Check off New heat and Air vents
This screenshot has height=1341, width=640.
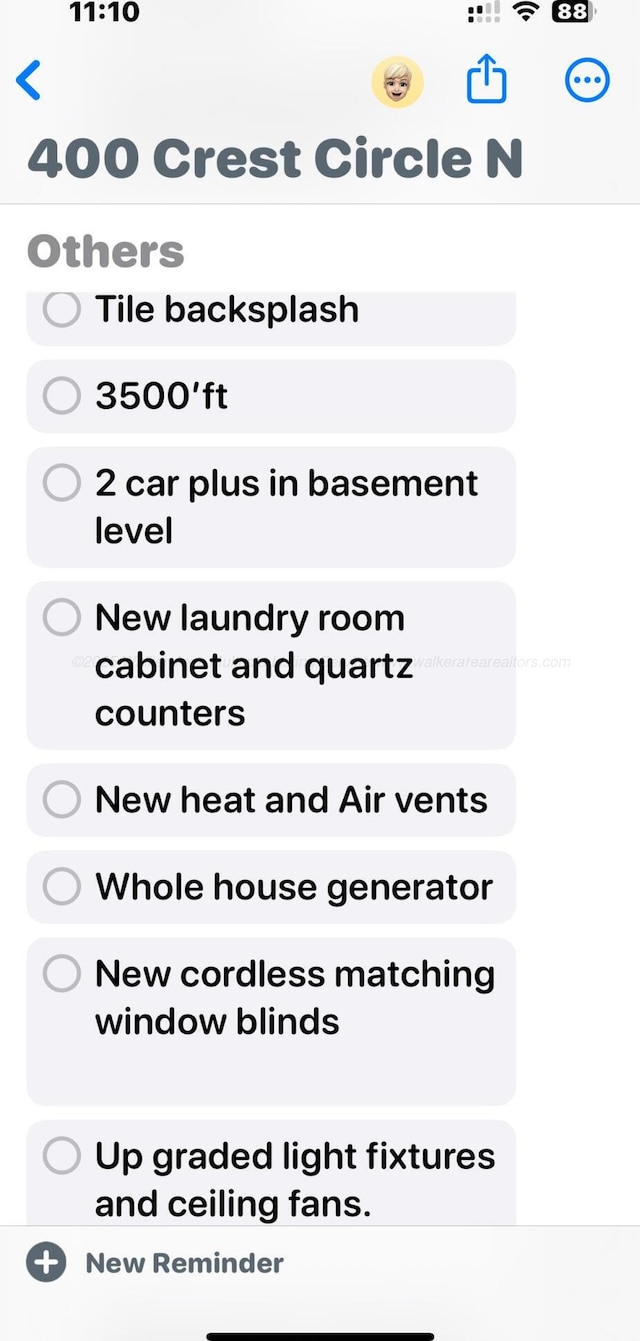pyautogui.click(x=62, y=800)
